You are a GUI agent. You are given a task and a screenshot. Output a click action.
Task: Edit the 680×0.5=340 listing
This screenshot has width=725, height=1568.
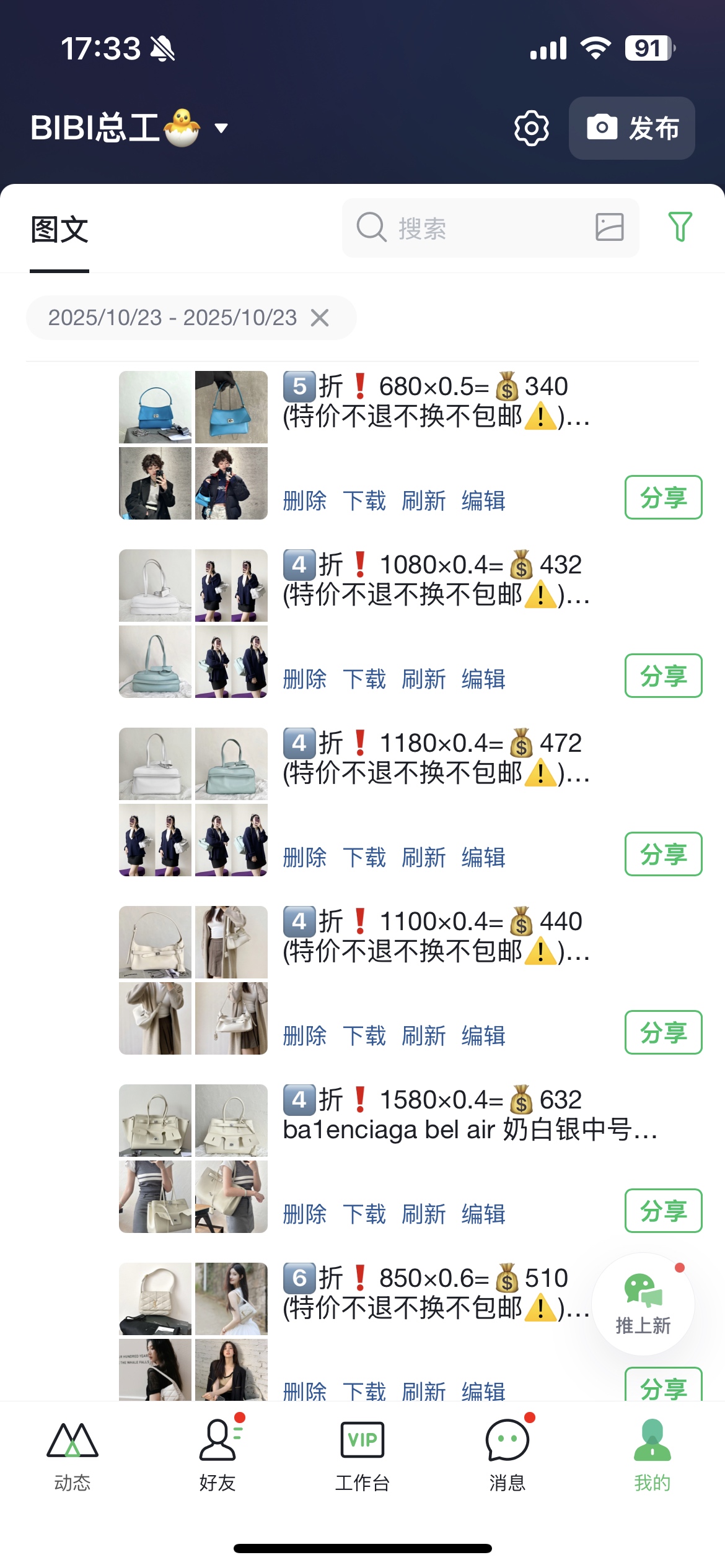click(483, 501)
